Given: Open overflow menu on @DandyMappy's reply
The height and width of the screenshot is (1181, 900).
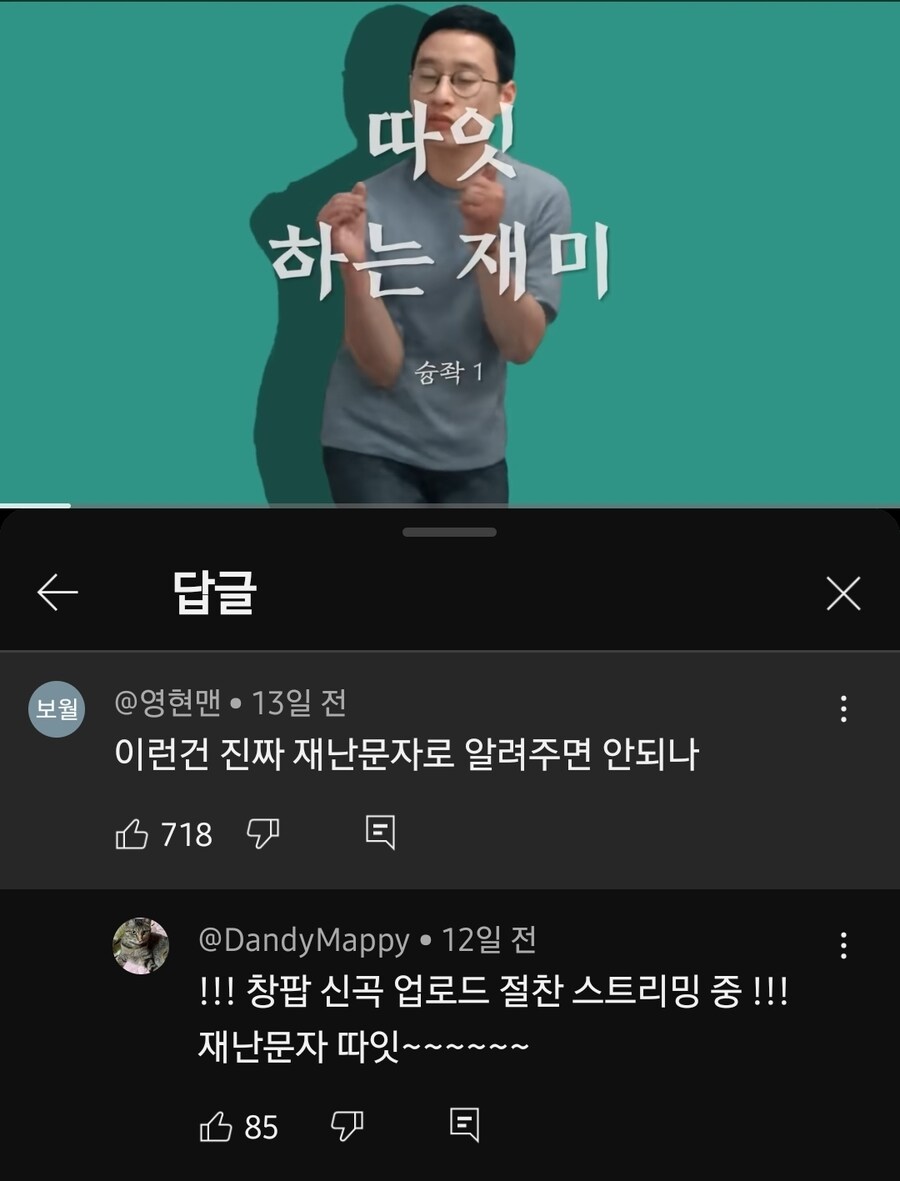Looking at the screenshot, I should pos(843,945).
